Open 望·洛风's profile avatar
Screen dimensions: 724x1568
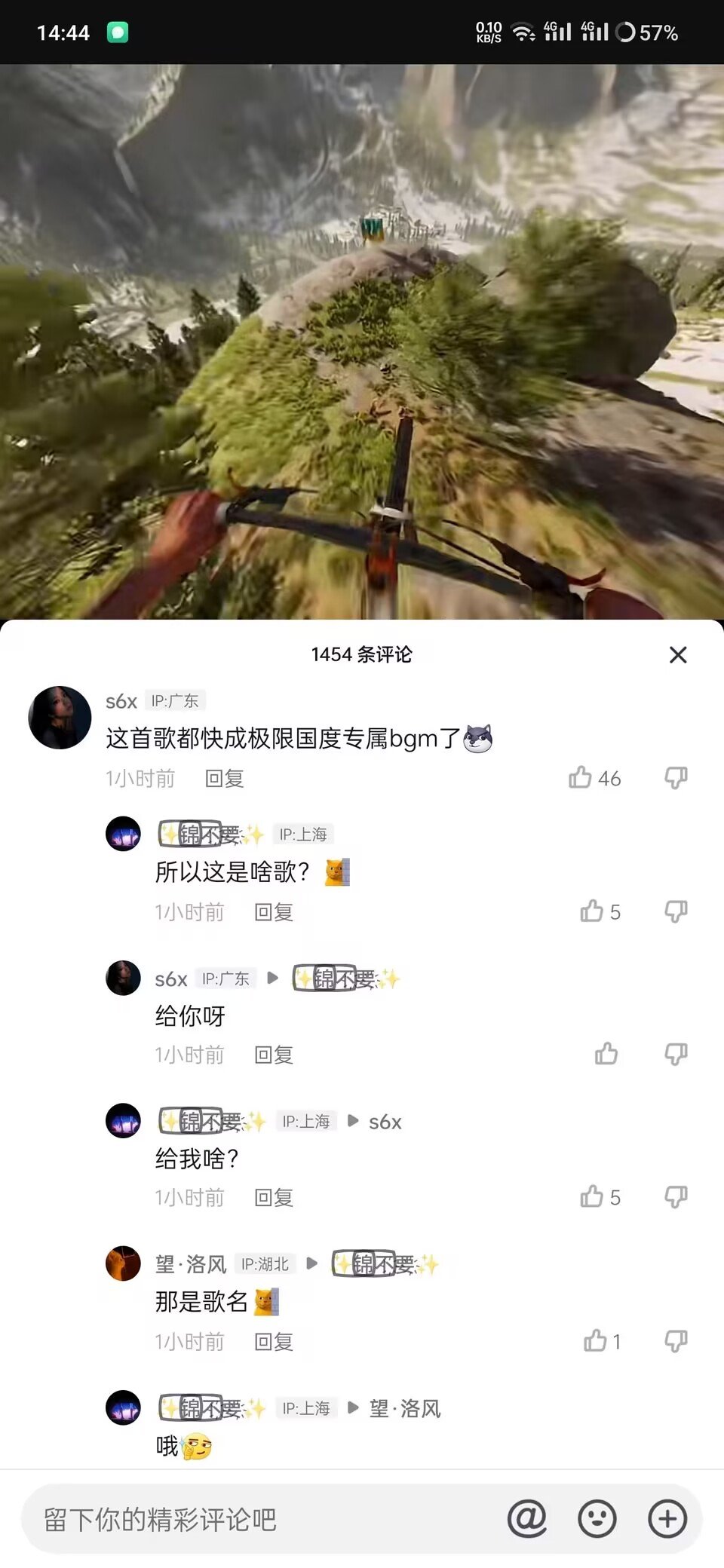point(123,1263)
